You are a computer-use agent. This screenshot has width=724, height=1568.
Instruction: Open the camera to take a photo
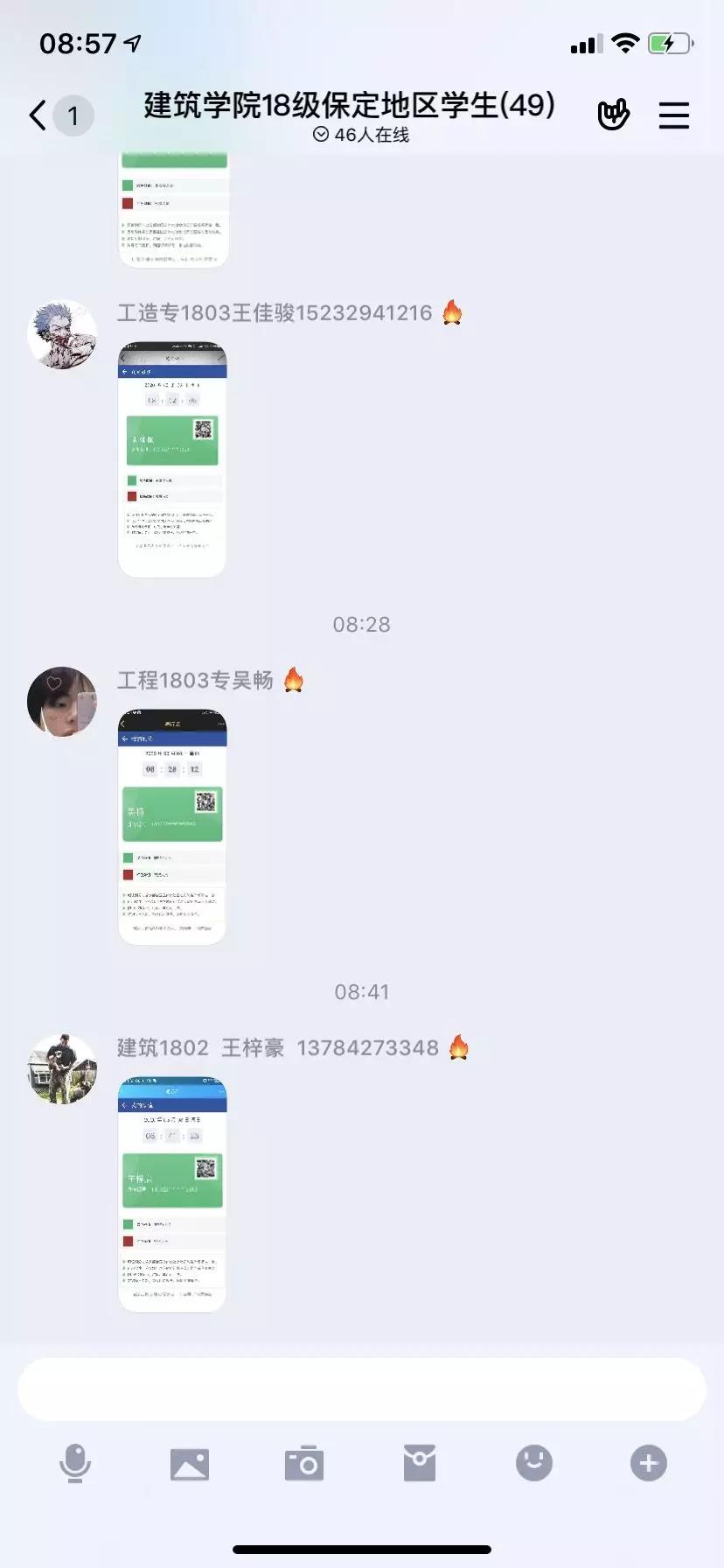click(304, 1463)
